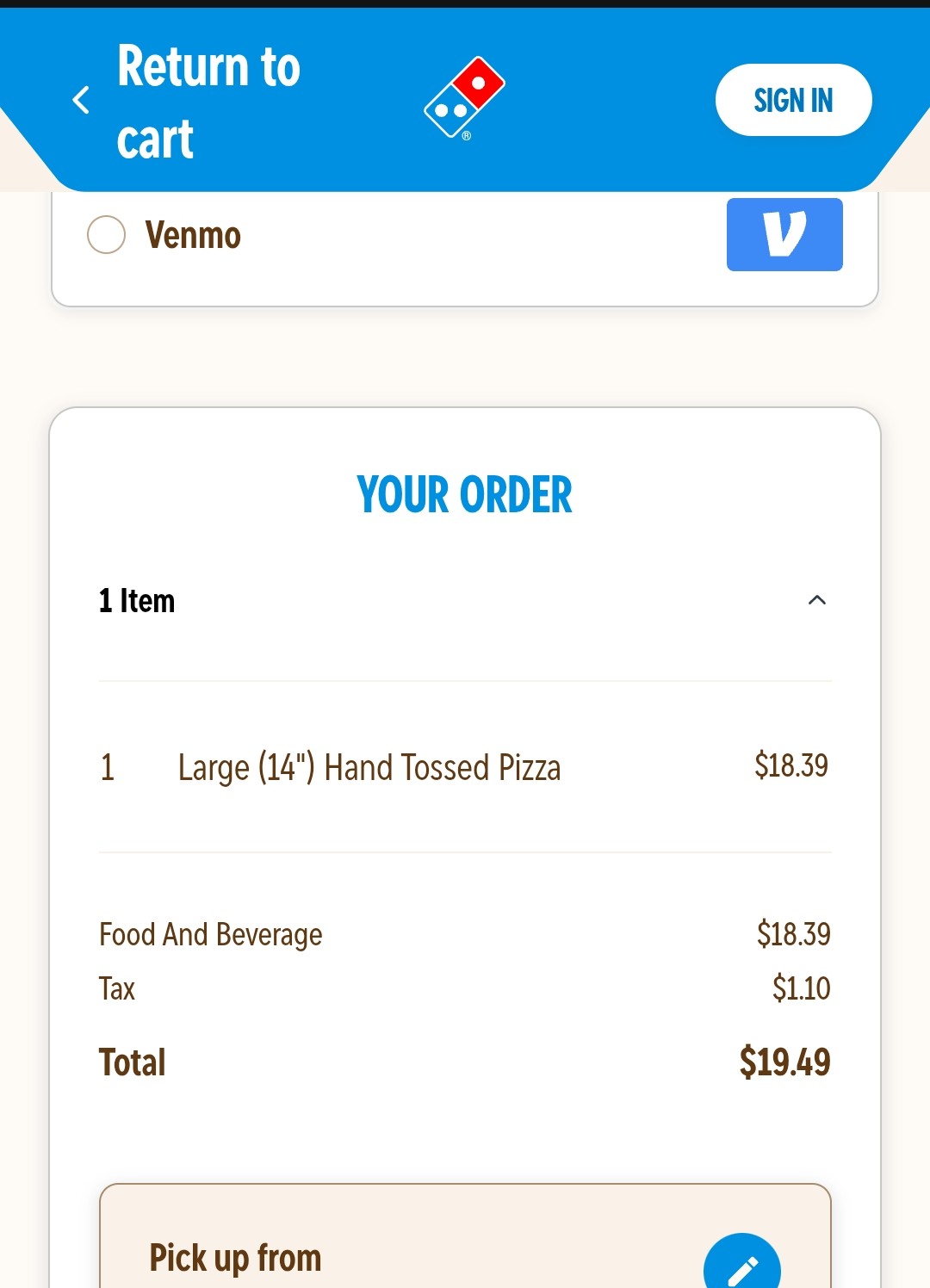Select Venmo as payment method

(107, 234)
